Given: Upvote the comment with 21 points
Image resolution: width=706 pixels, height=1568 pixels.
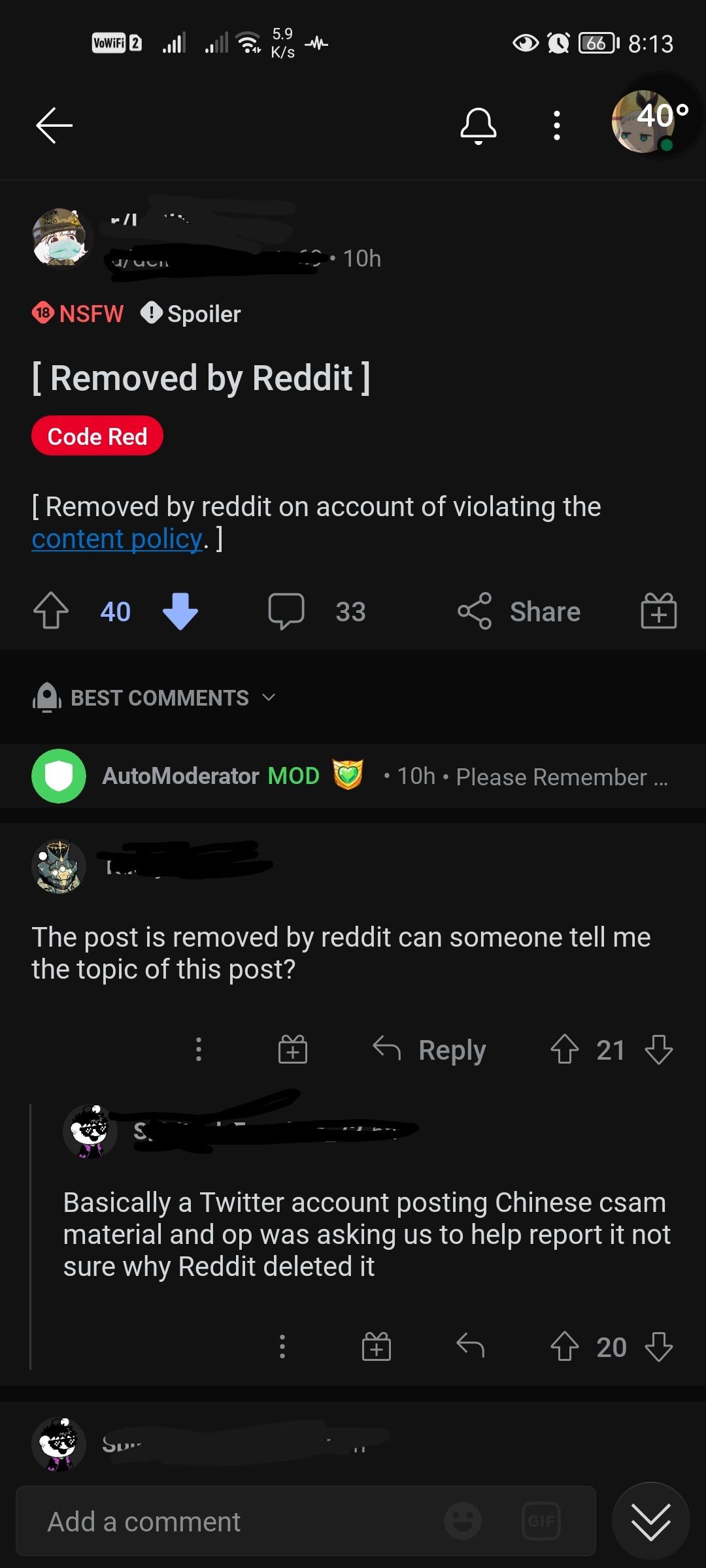Looking at the screenshot, I should [565, 1050].
